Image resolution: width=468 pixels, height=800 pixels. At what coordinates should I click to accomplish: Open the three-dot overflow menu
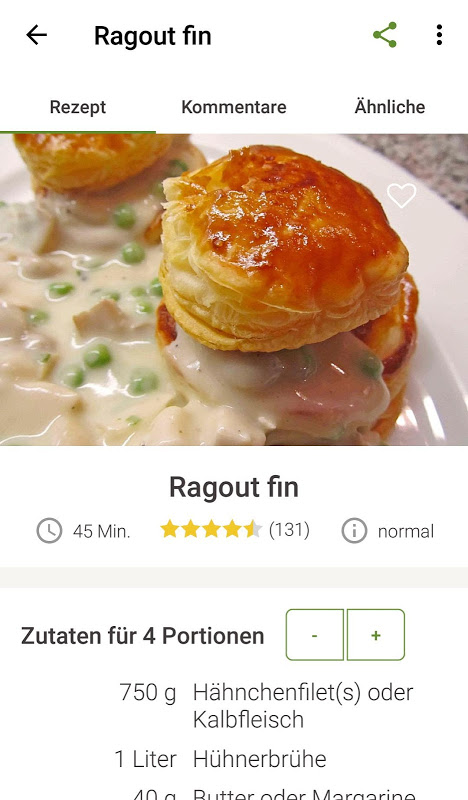[x=439, y=35]
